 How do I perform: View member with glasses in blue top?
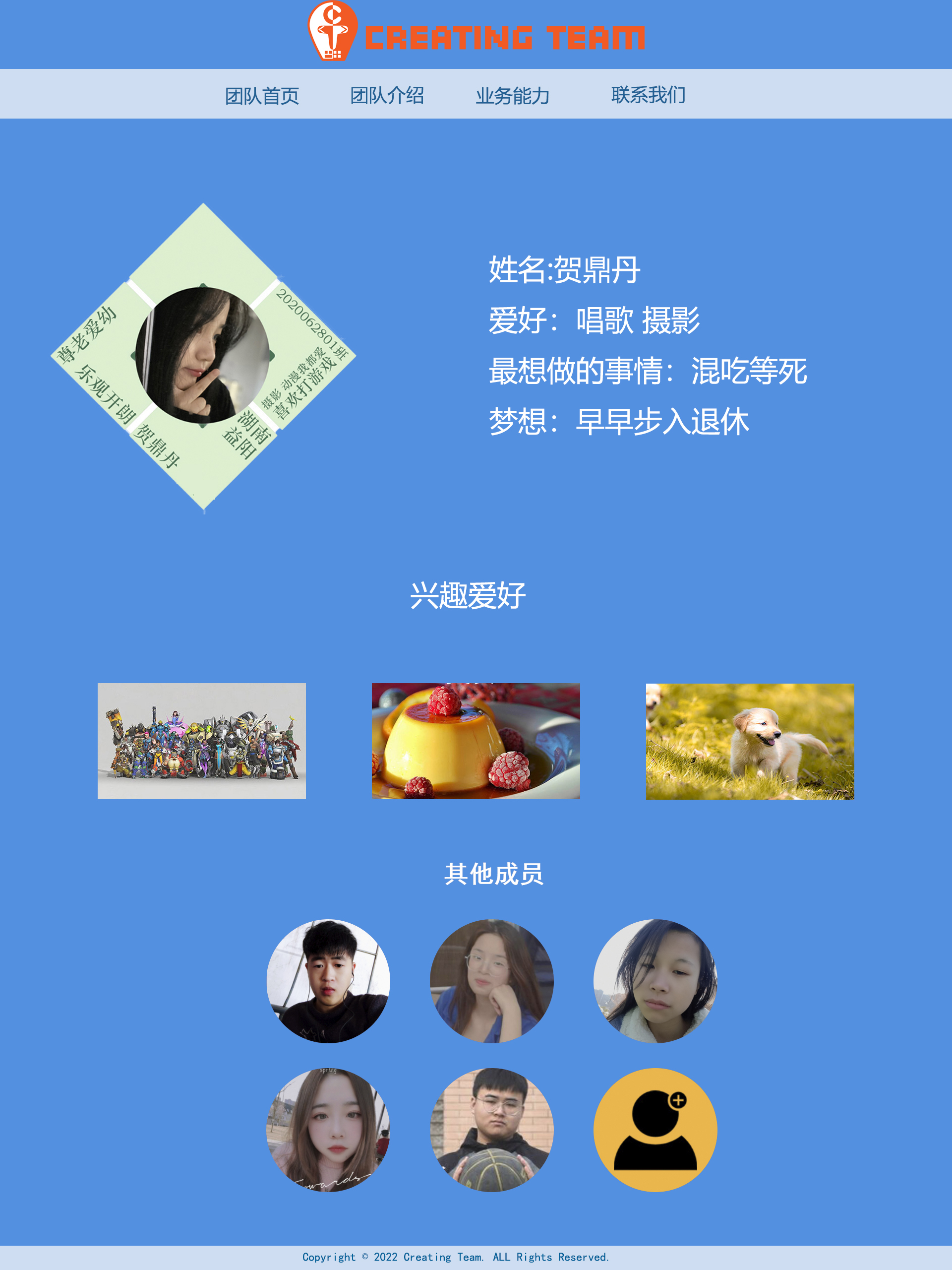pyautogui.click(x=492, y=981)
